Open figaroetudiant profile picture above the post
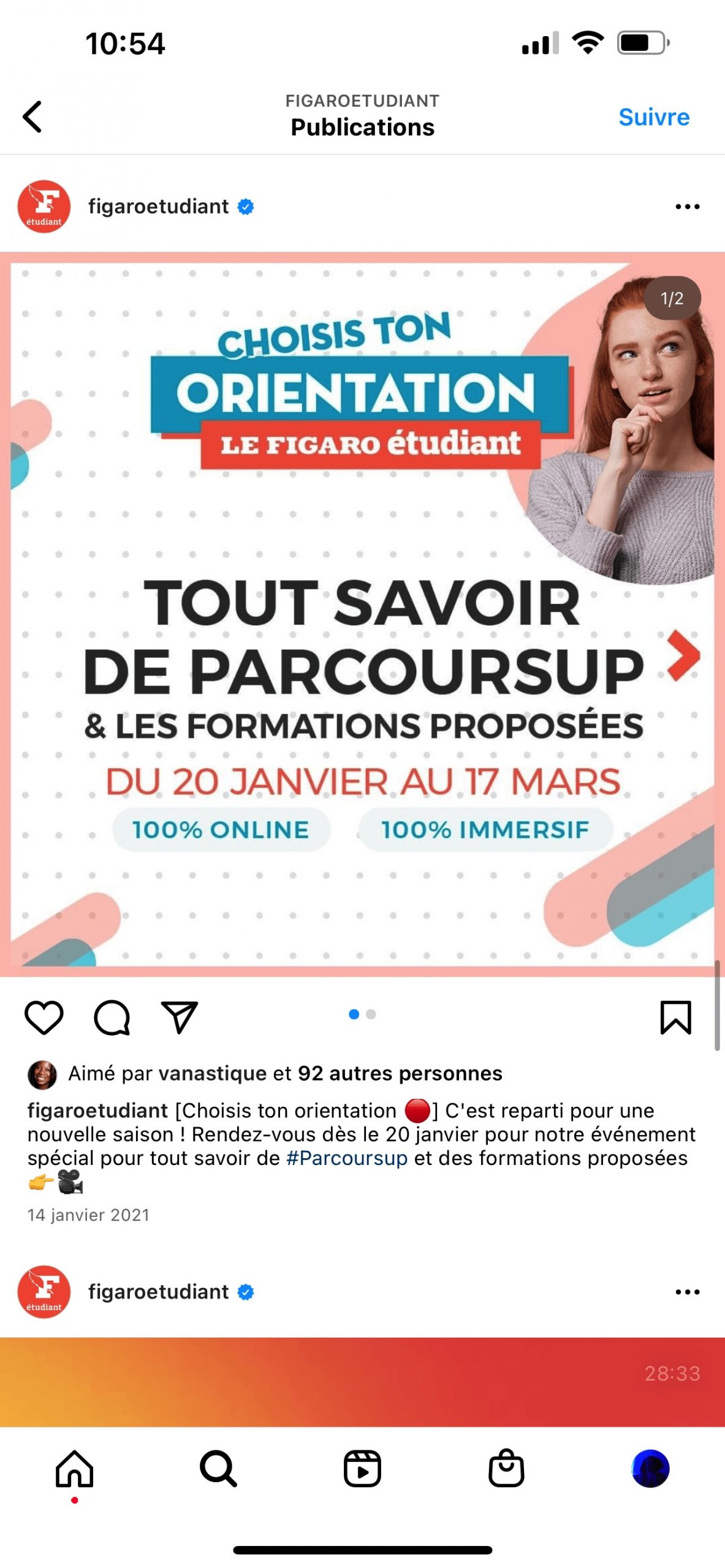 click(44, 207)
